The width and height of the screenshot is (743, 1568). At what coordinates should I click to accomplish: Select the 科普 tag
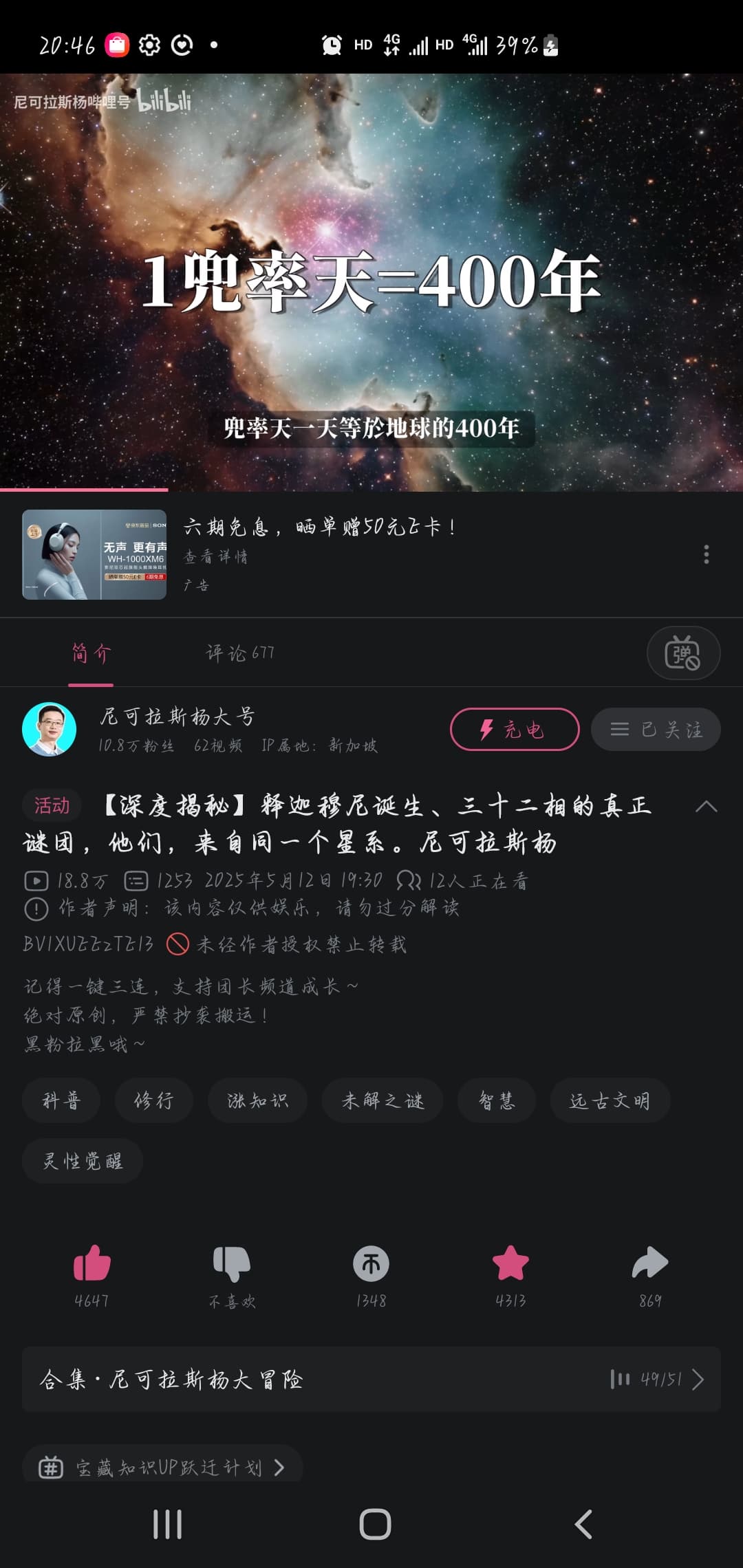(x=61, y=1101)
